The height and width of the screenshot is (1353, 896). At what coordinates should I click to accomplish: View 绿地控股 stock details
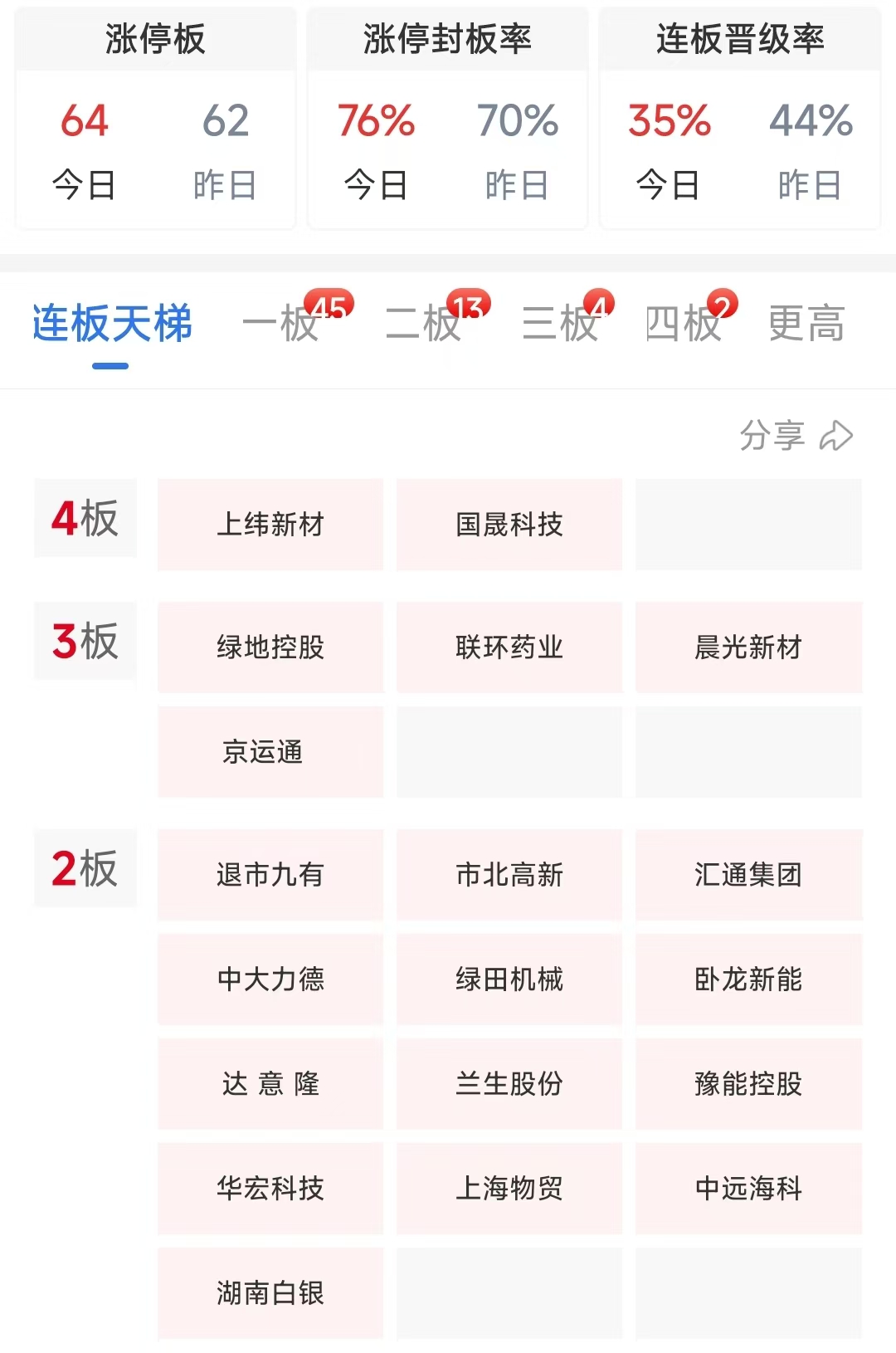[x=270, y=647]
